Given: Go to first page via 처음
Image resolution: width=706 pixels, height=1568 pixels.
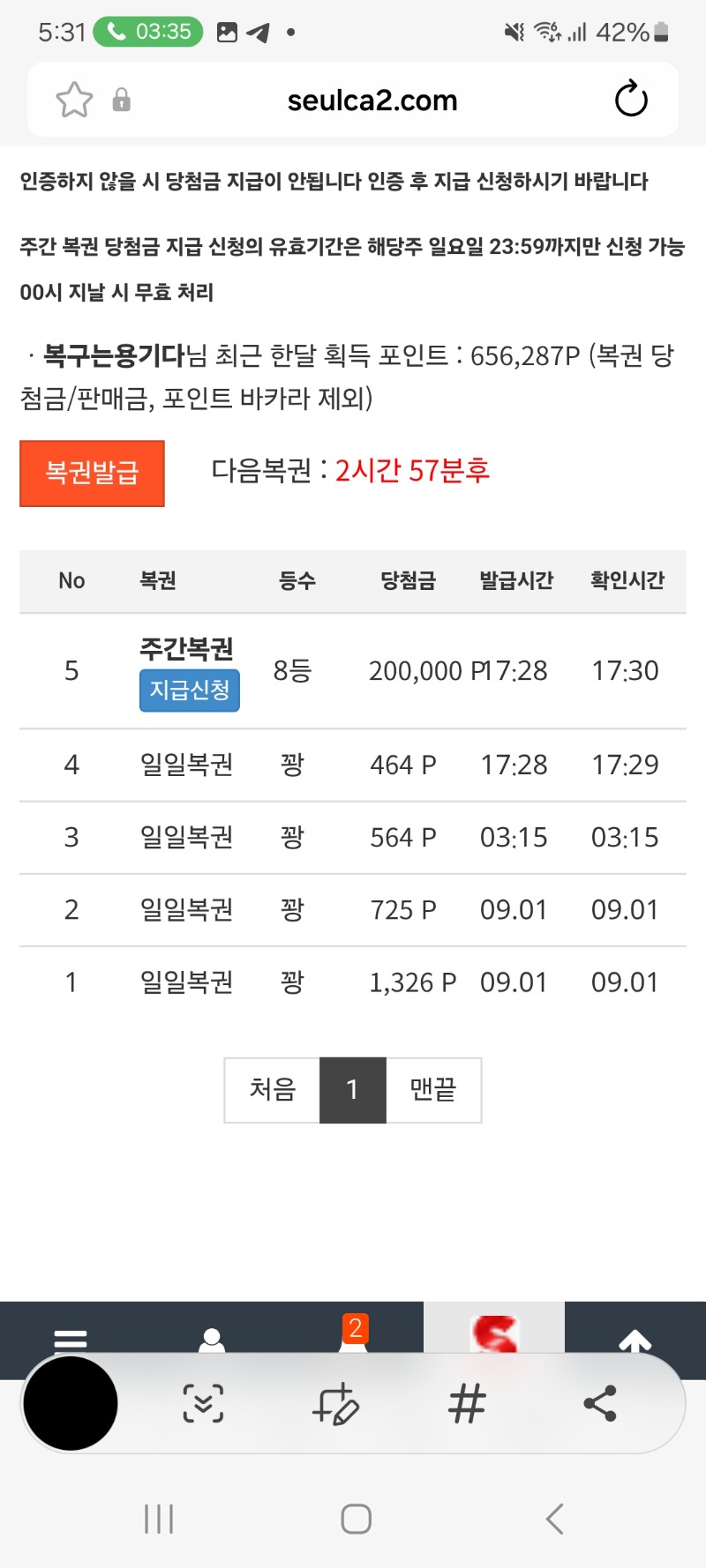Looking at the screenshot, I should click(x=272, y=1090).
